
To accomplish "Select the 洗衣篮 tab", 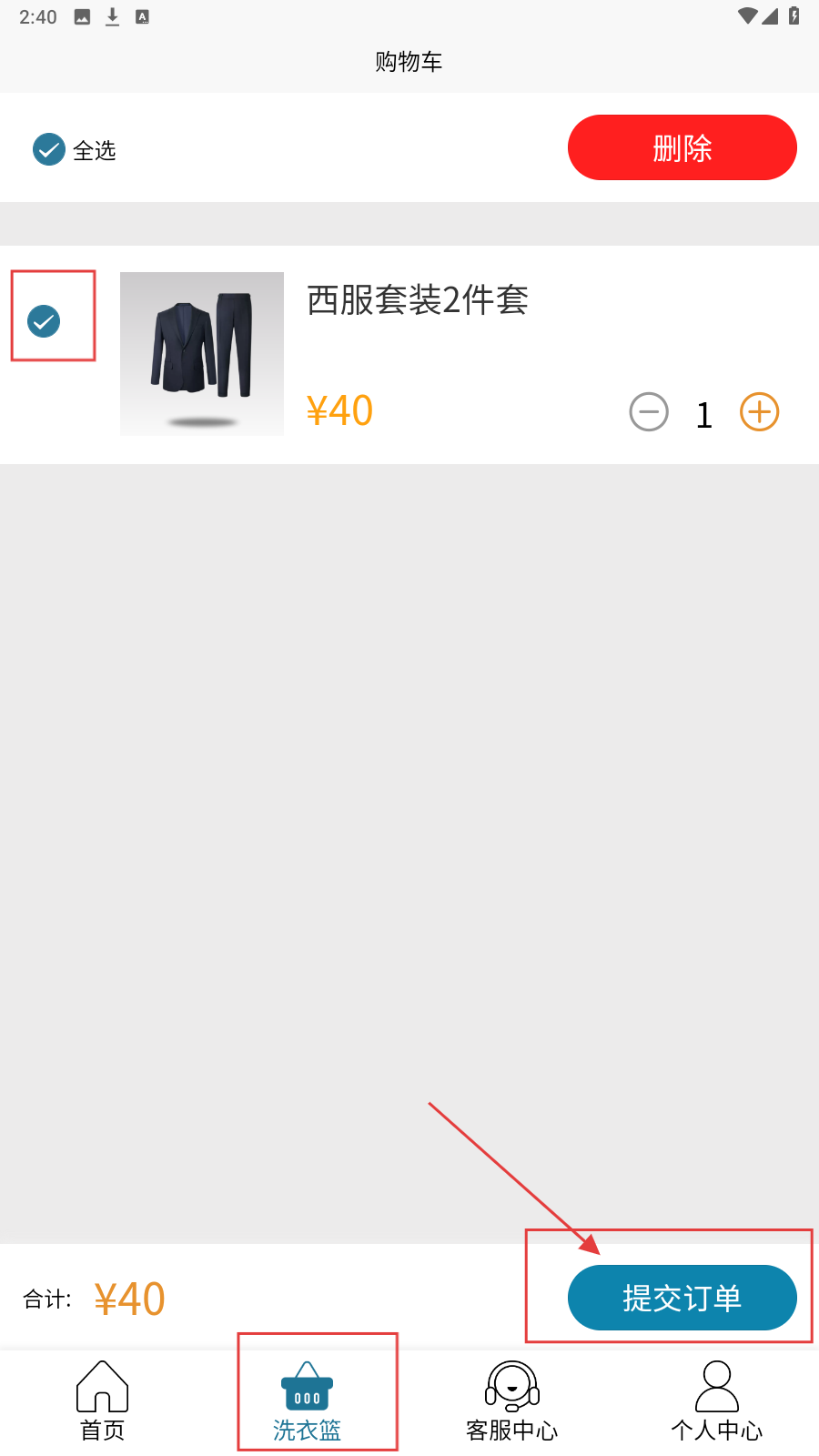I will (308, 1401).
